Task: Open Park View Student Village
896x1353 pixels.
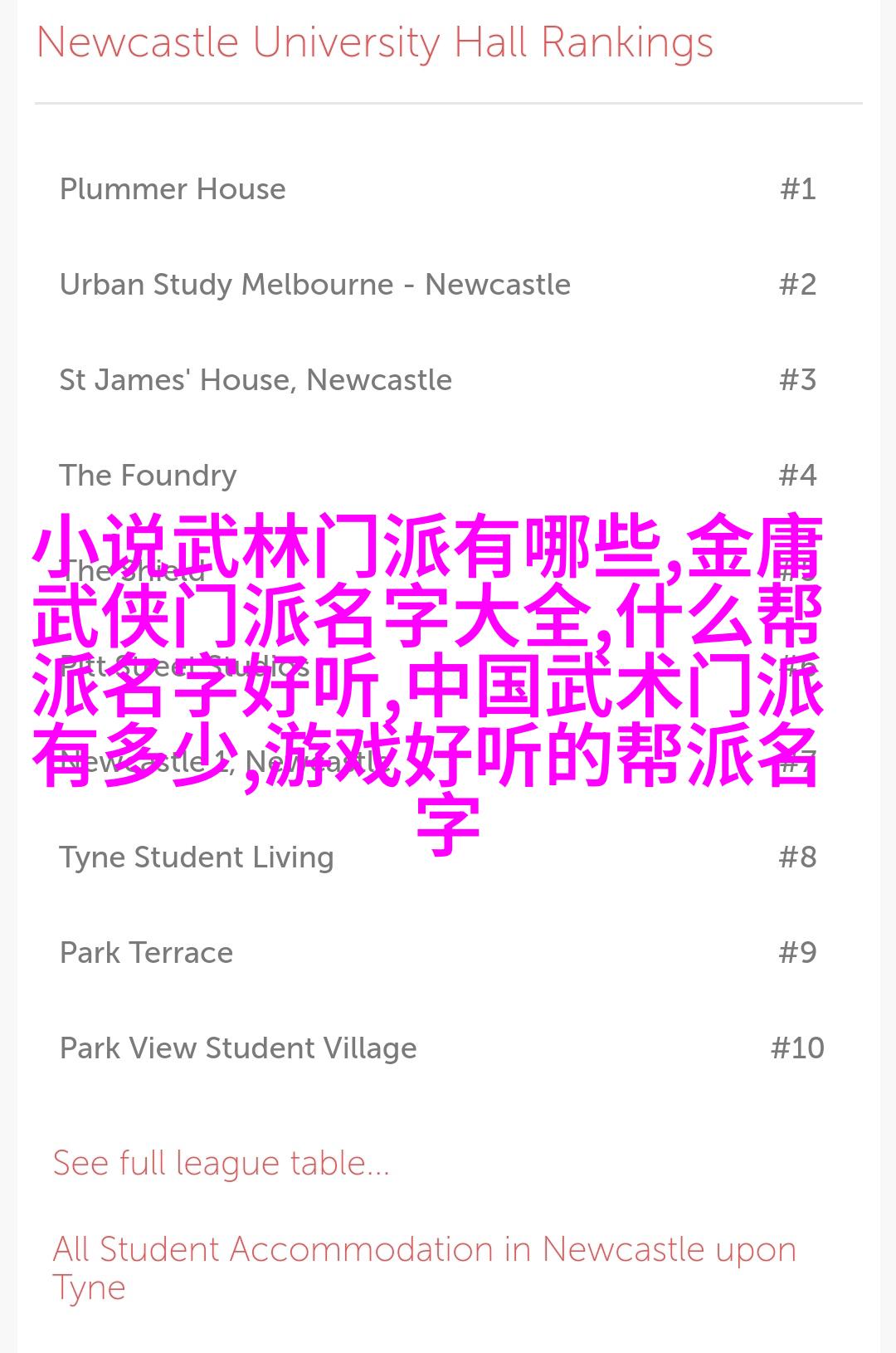Action: coord(238,1048)
